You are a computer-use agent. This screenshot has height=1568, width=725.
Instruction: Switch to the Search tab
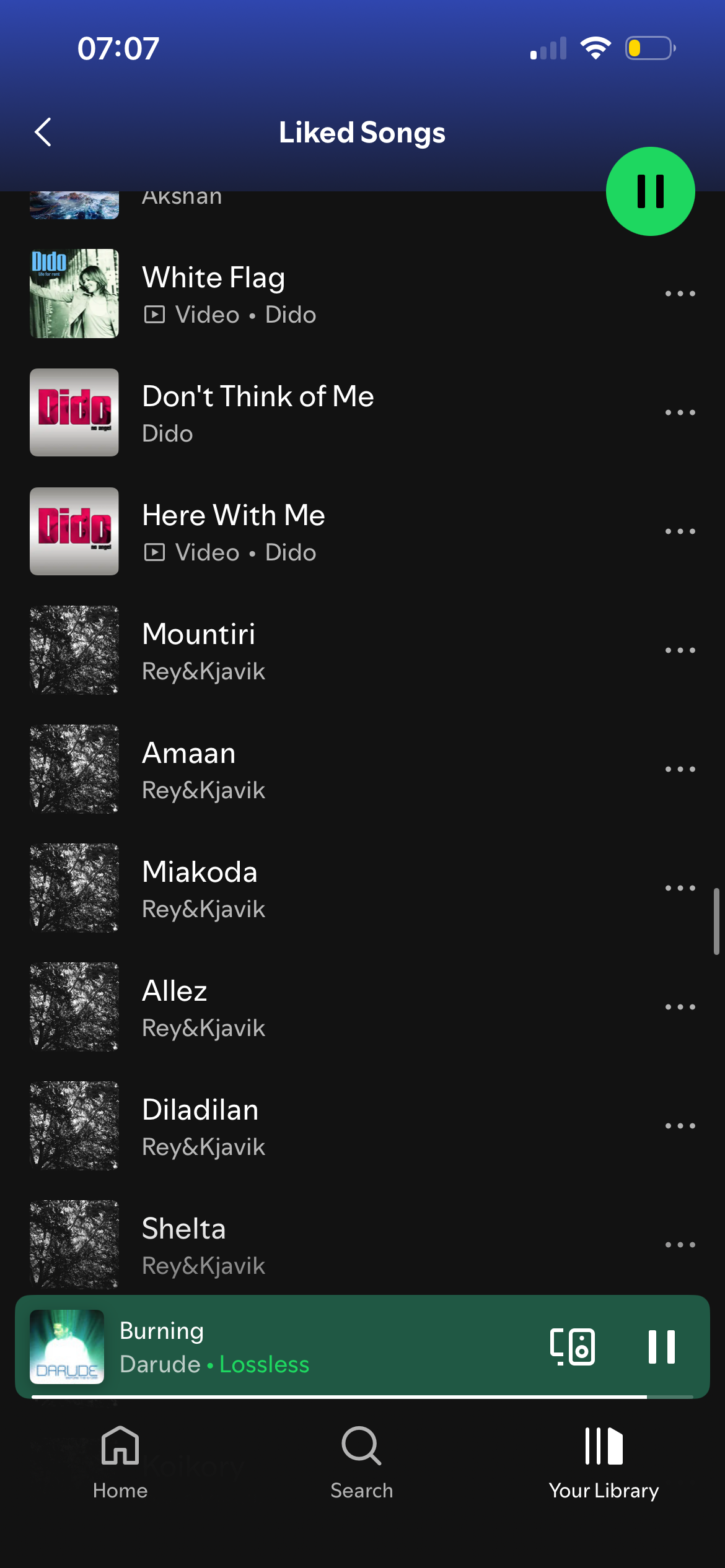[x=362, y=1462]
